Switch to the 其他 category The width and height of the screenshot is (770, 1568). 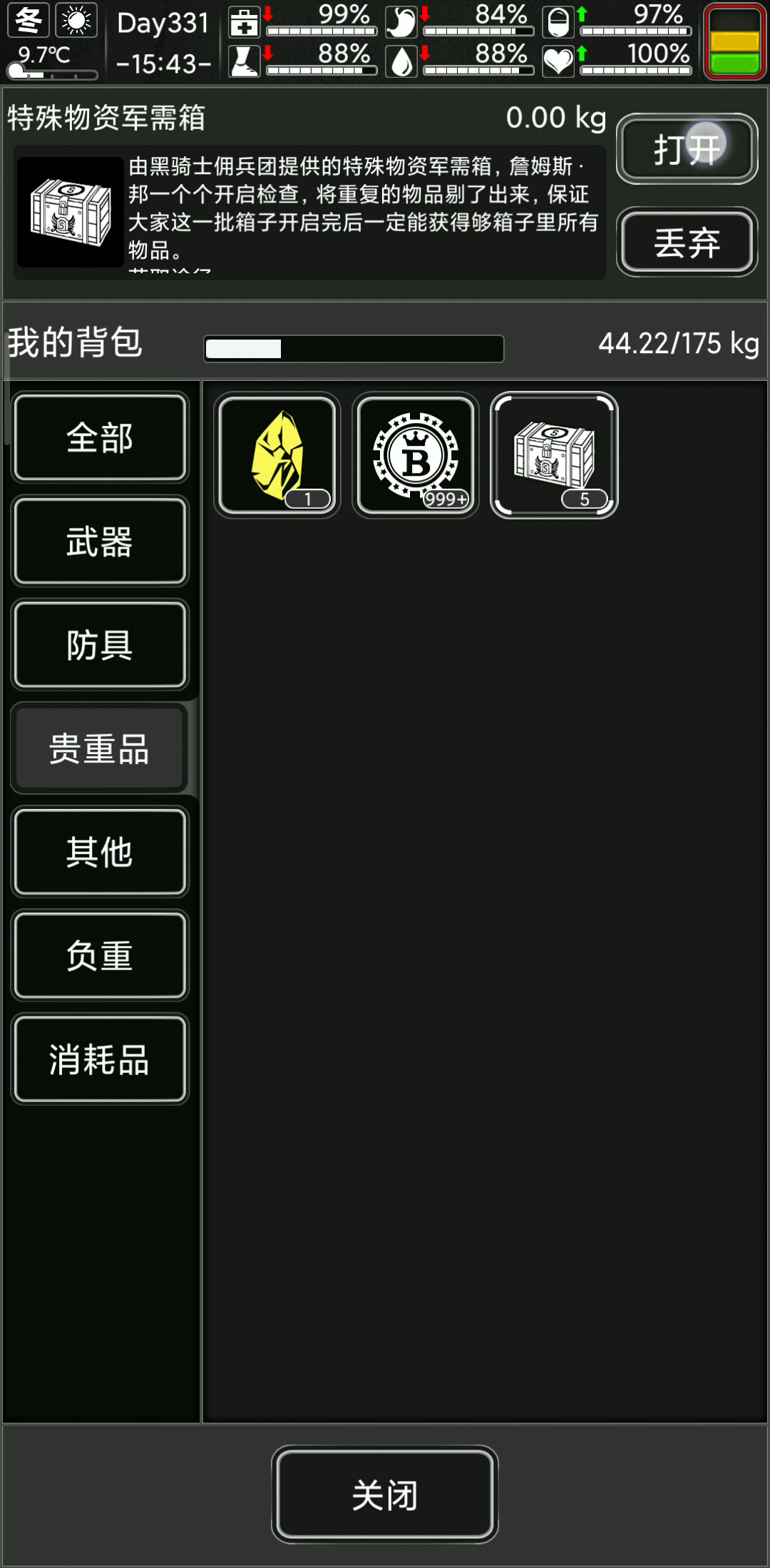click(100, 852)
